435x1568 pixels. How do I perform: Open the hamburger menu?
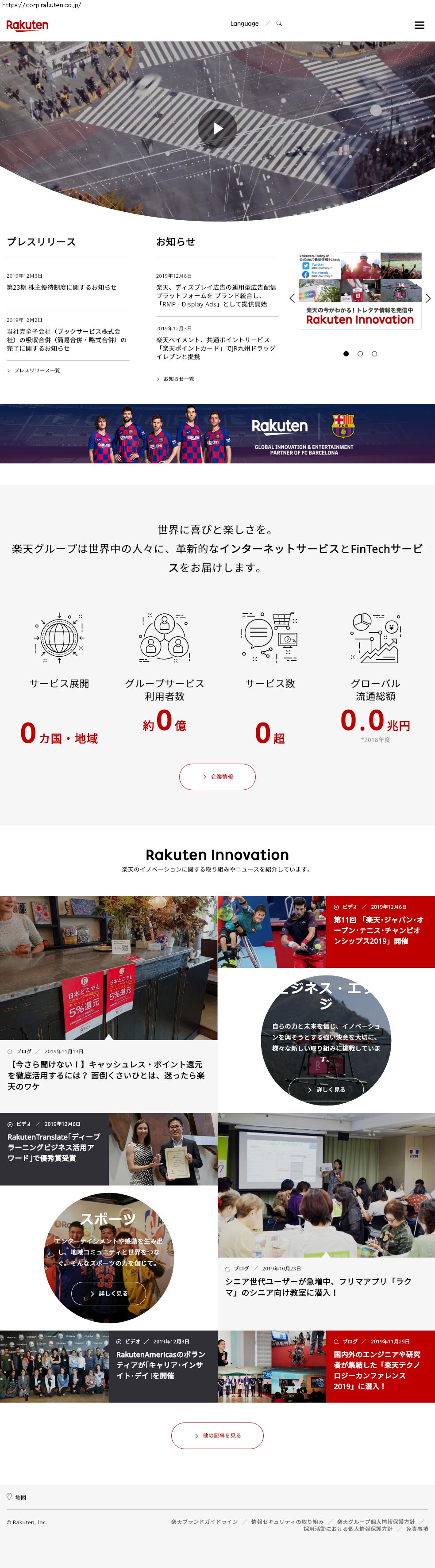point(419,25)
